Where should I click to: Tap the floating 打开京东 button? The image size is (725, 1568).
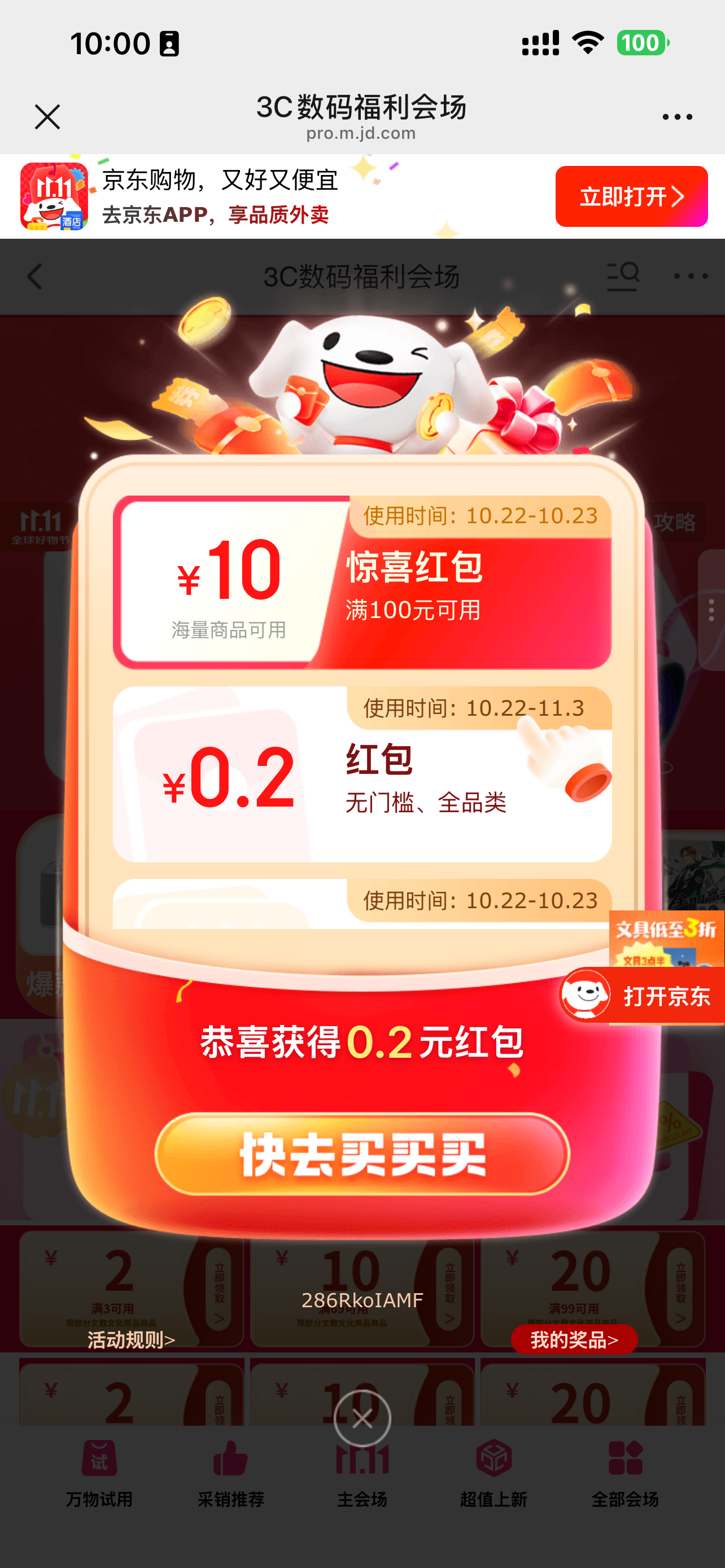(x=642, y=996)
